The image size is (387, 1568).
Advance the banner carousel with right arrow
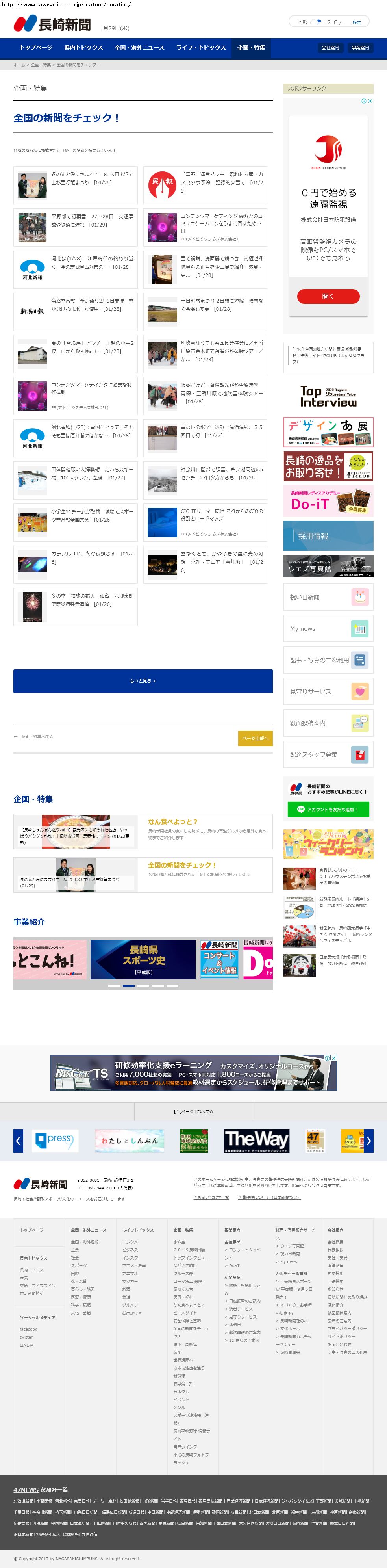[368, 1141]
